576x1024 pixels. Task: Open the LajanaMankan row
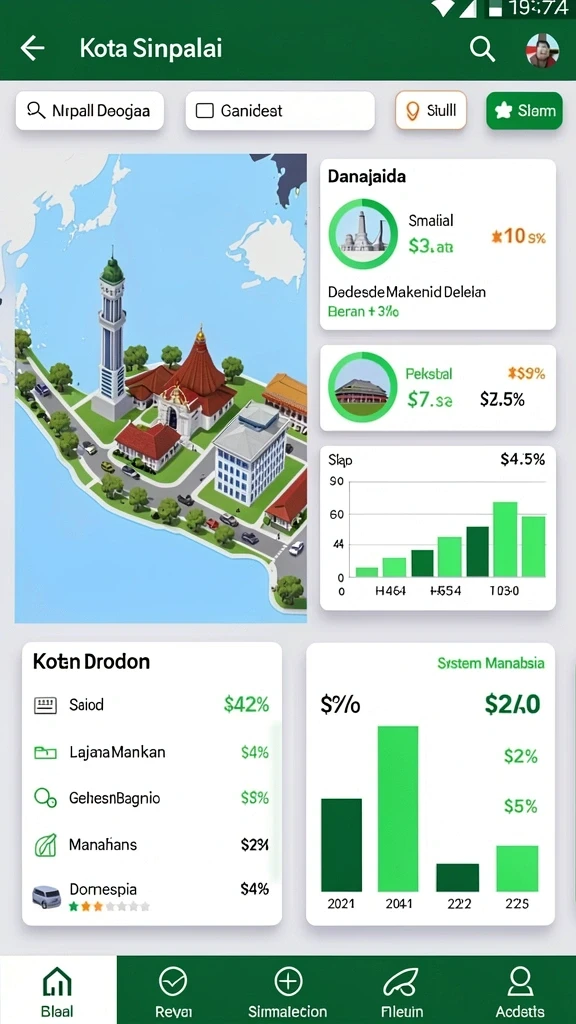click(152, 752)
